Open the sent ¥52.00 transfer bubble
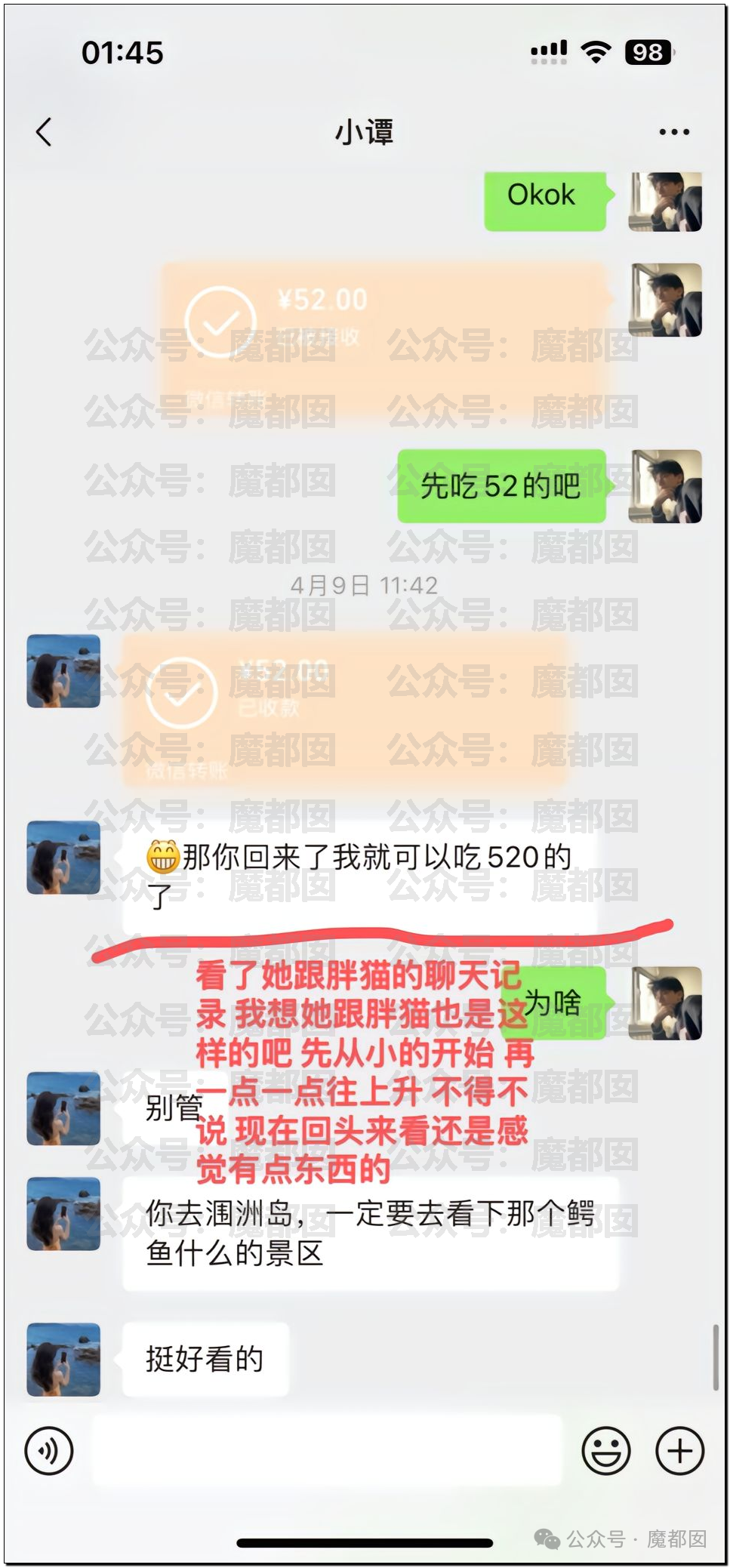This screenshot has width=730, height=1568. point(385,337)
